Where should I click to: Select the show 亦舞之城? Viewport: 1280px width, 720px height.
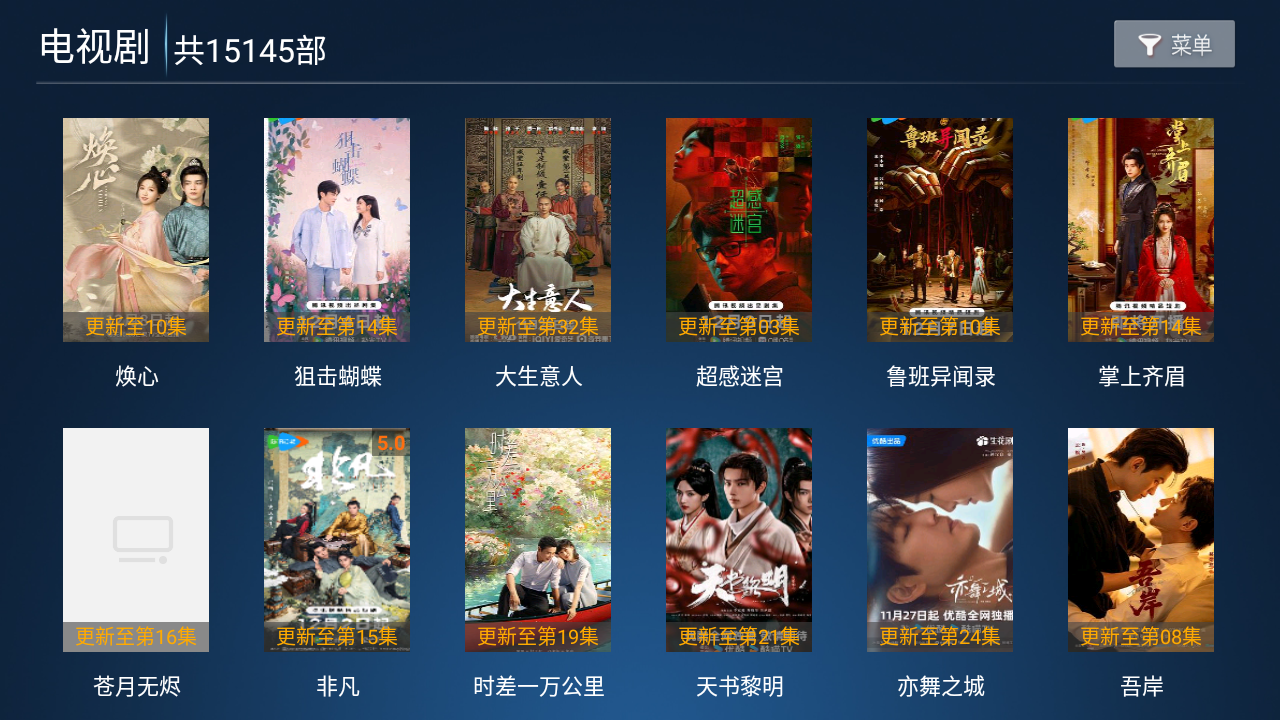(x=940, y=540)
